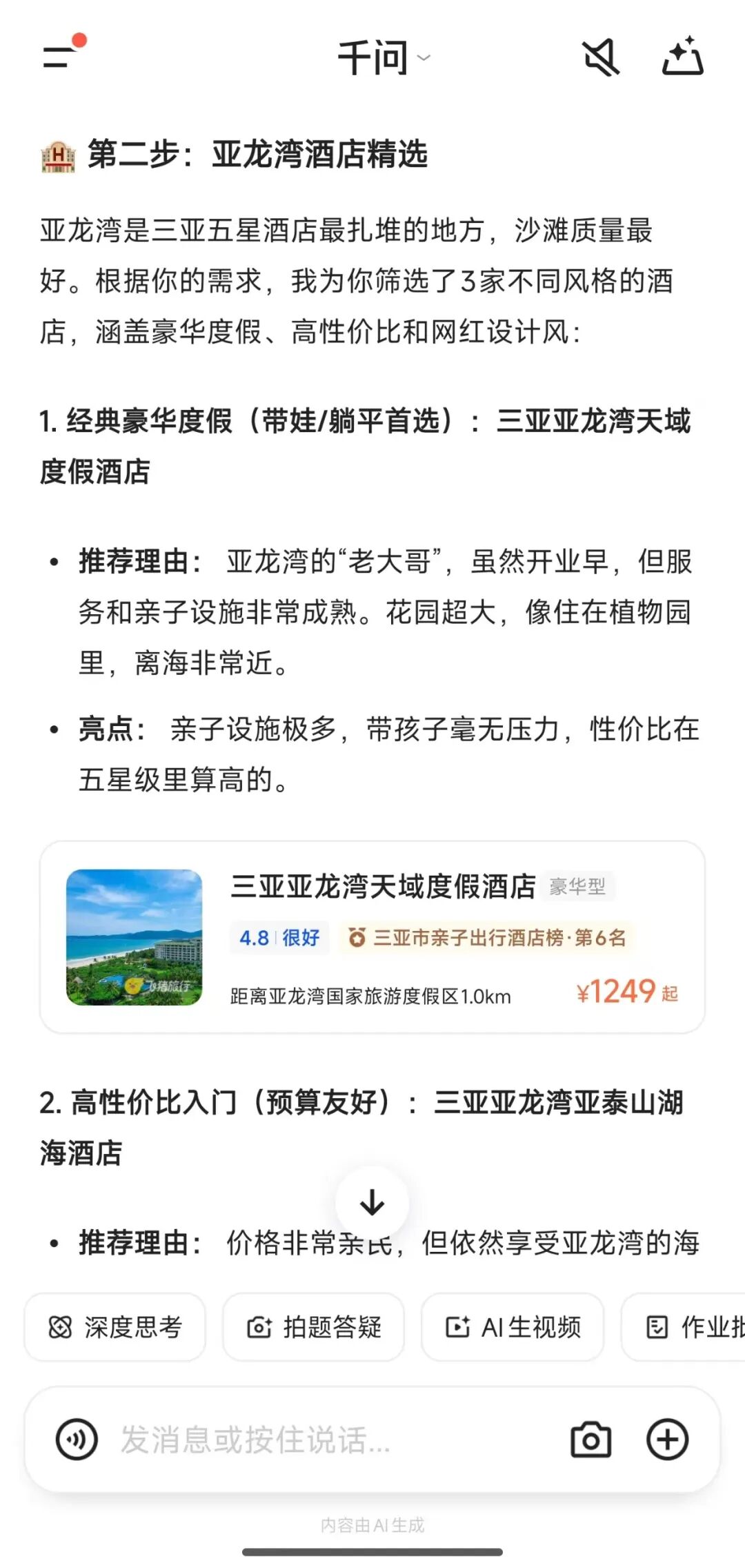Tap the voice input icon

tap(76, 1440)
